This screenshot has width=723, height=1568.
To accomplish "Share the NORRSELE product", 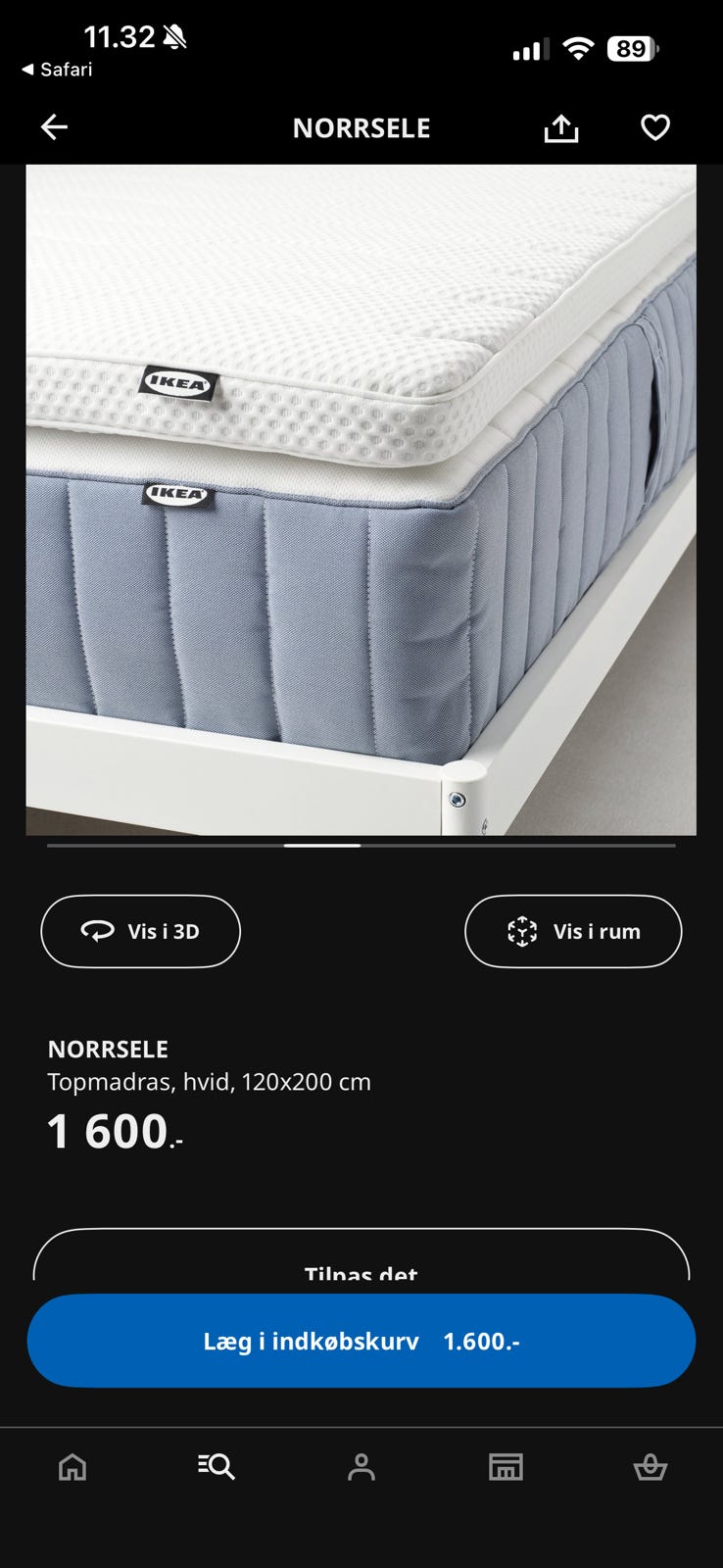I will [561, 127].
